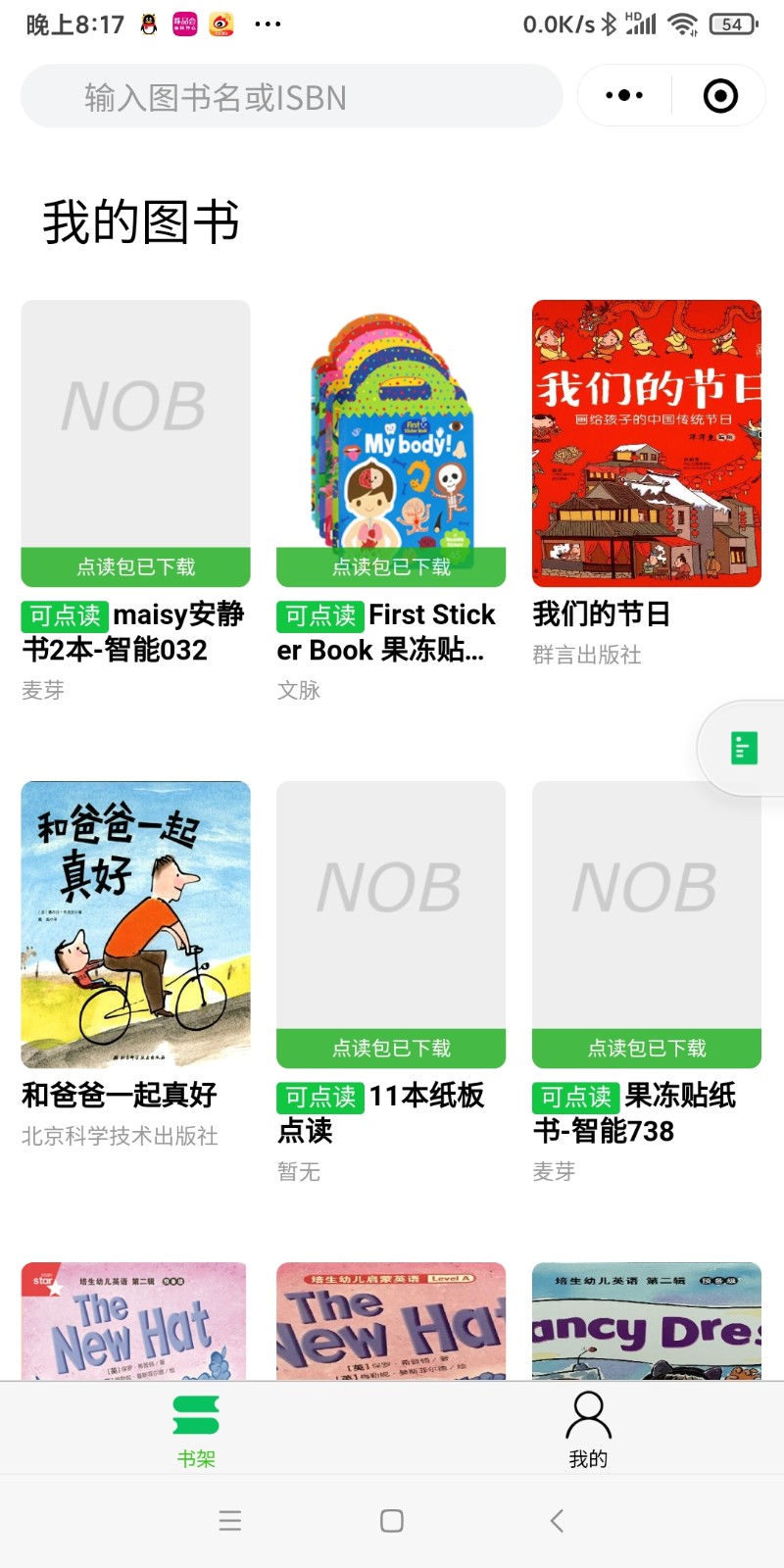Open the maisy安静书2本-智能032 book
This screenshot has height=1568, width=784.
[135, 443]
